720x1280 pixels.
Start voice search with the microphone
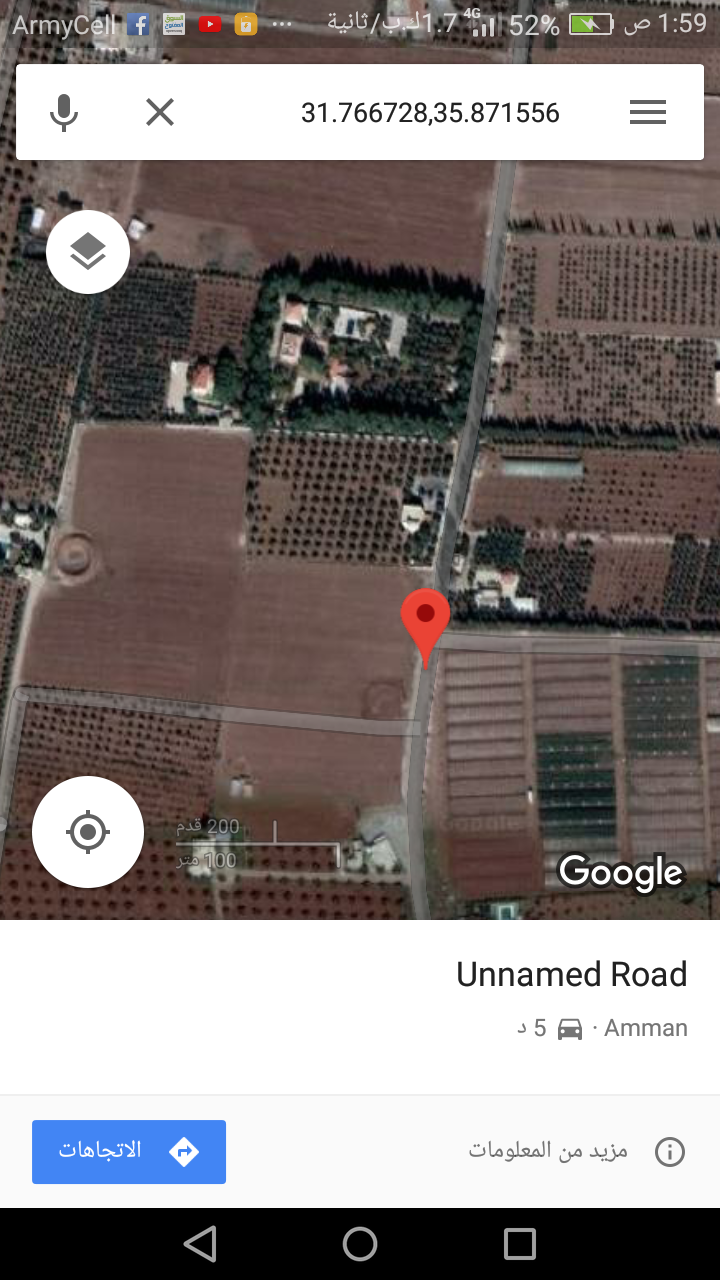point(64,112)
